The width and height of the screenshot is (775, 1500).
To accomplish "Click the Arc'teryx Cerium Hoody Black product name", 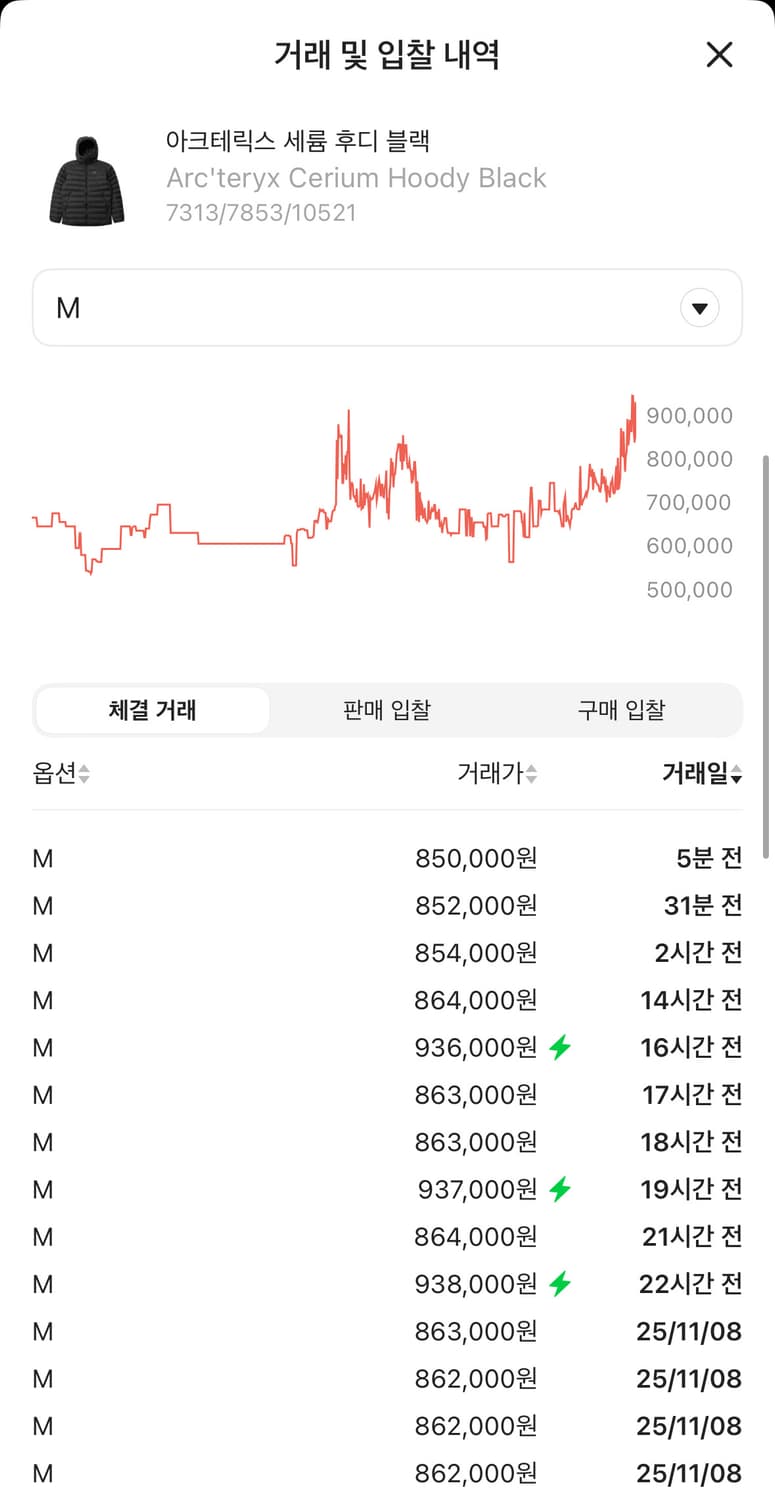I will (356, 178).
